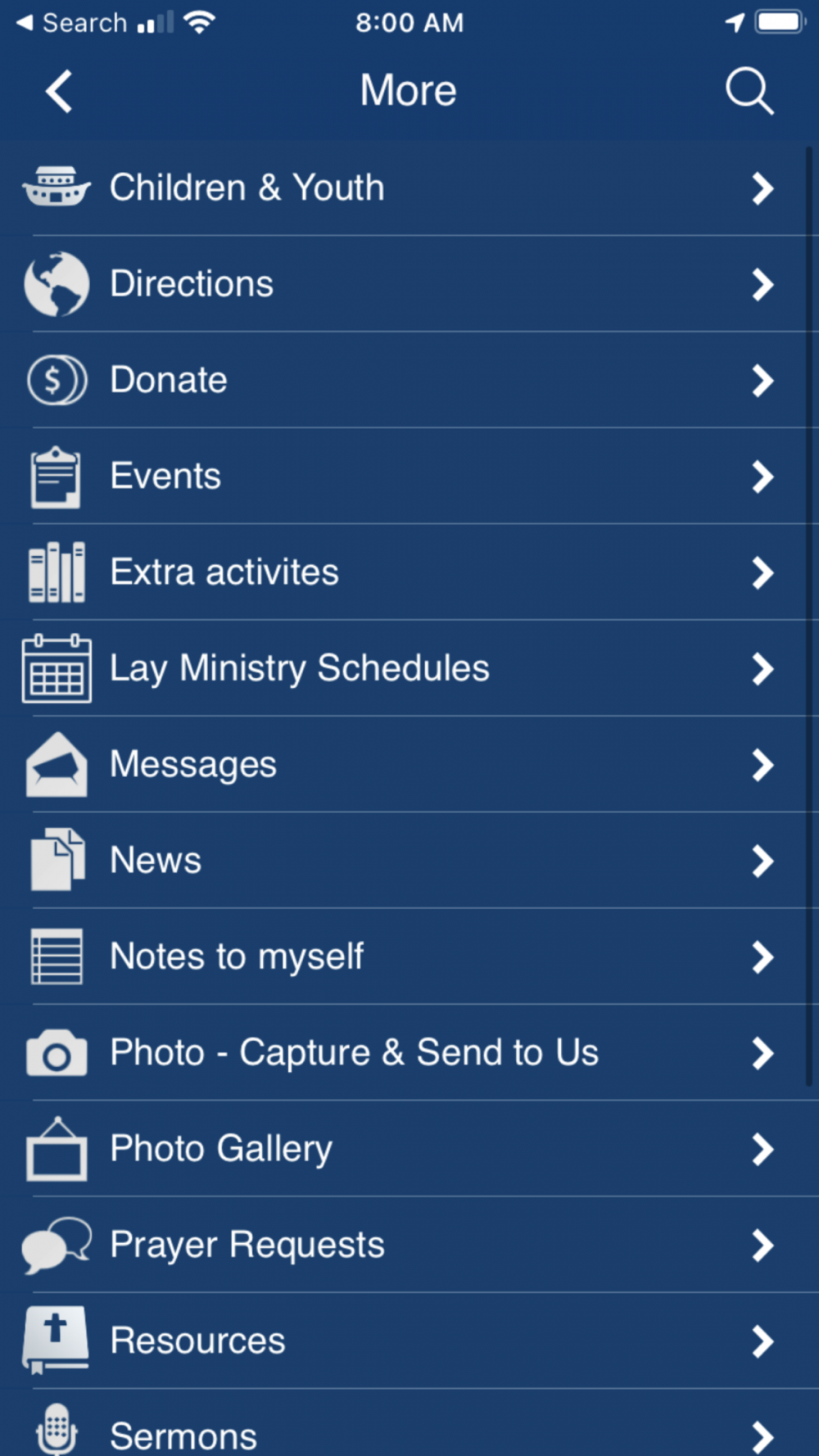Open Prayer Requests
The height and width of the screenshot is (1456, 819).
pos(409,1244)
